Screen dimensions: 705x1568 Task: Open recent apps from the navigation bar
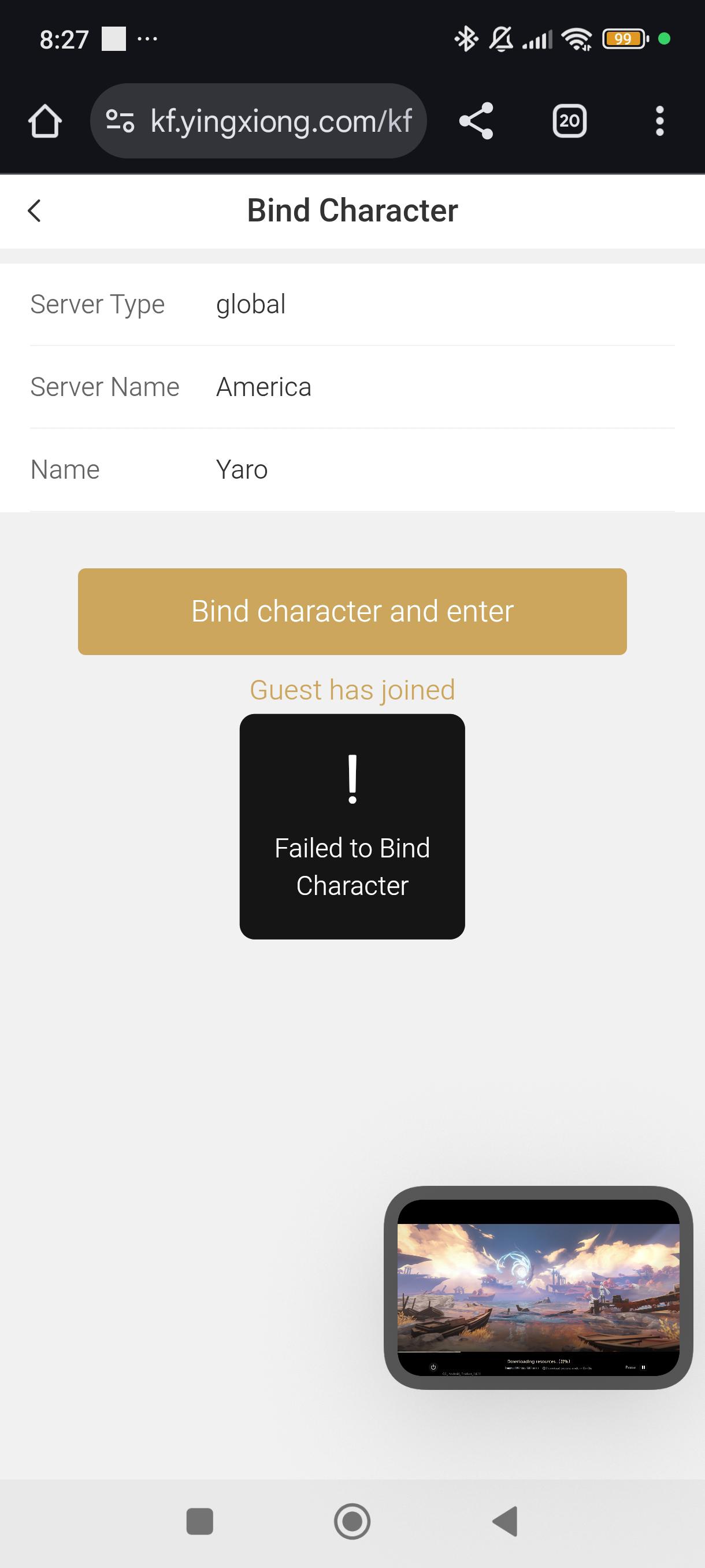point(199,1521)
